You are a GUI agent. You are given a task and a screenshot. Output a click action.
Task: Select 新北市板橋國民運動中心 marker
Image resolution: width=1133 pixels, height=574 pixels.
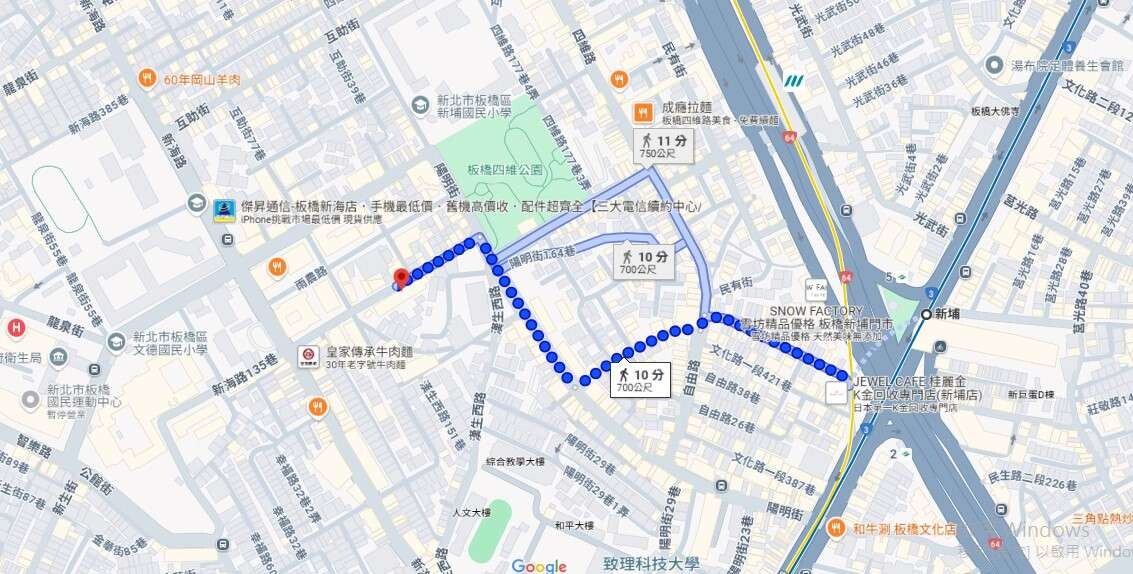28,400
